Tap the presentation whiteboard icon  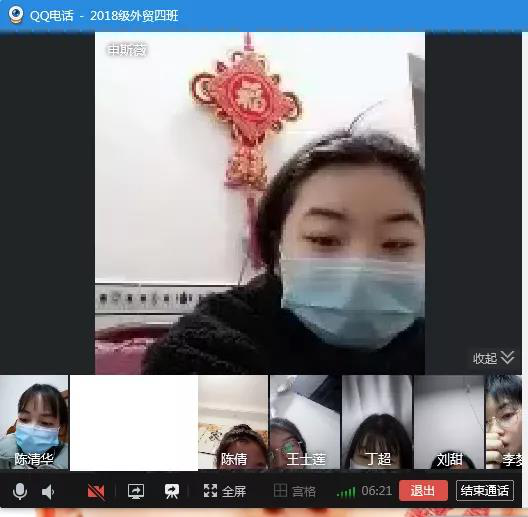point(172,491)
